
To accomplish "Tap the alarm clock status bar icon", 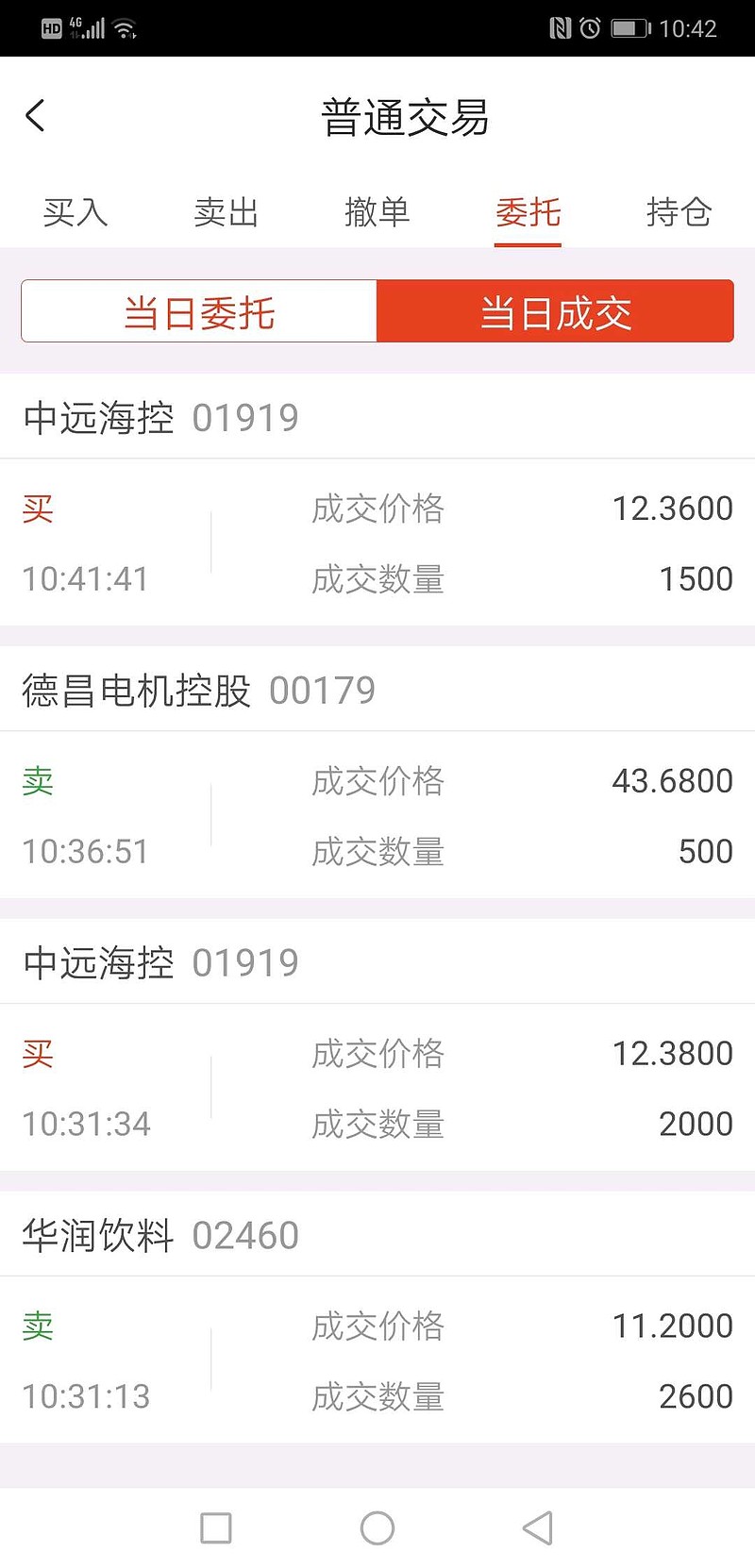I will 588,28.
